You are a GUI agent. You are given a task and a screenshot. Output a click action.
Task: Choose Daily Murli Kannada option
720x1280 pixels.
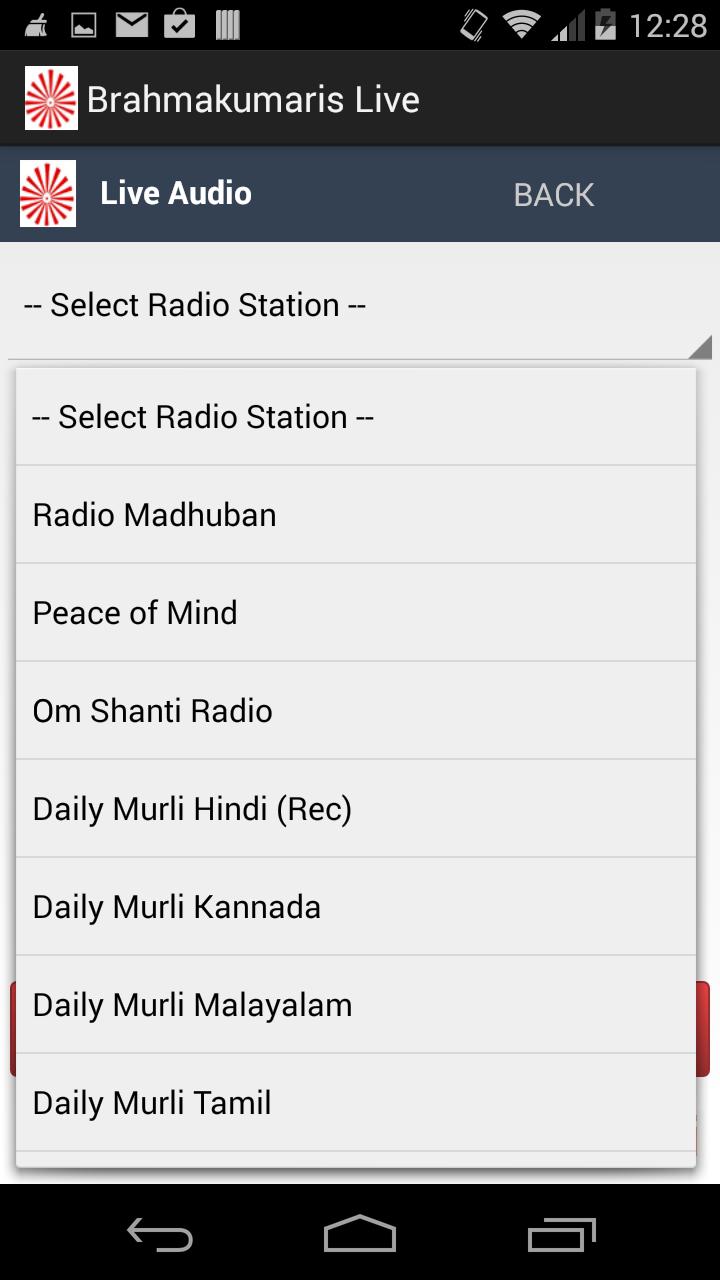355,907
